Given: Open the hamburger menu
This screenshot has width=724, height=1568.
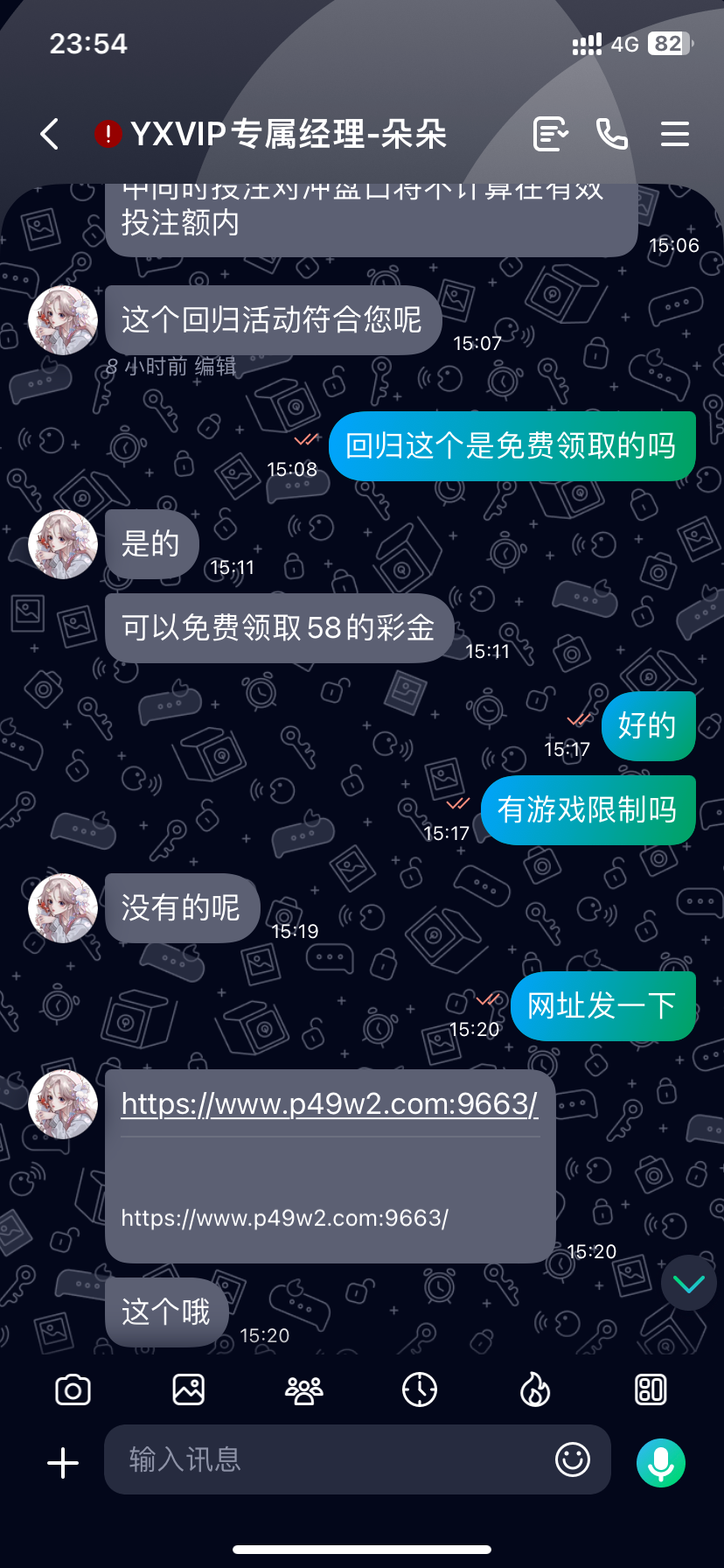Looking at the screenshot, I should (674, 134).
